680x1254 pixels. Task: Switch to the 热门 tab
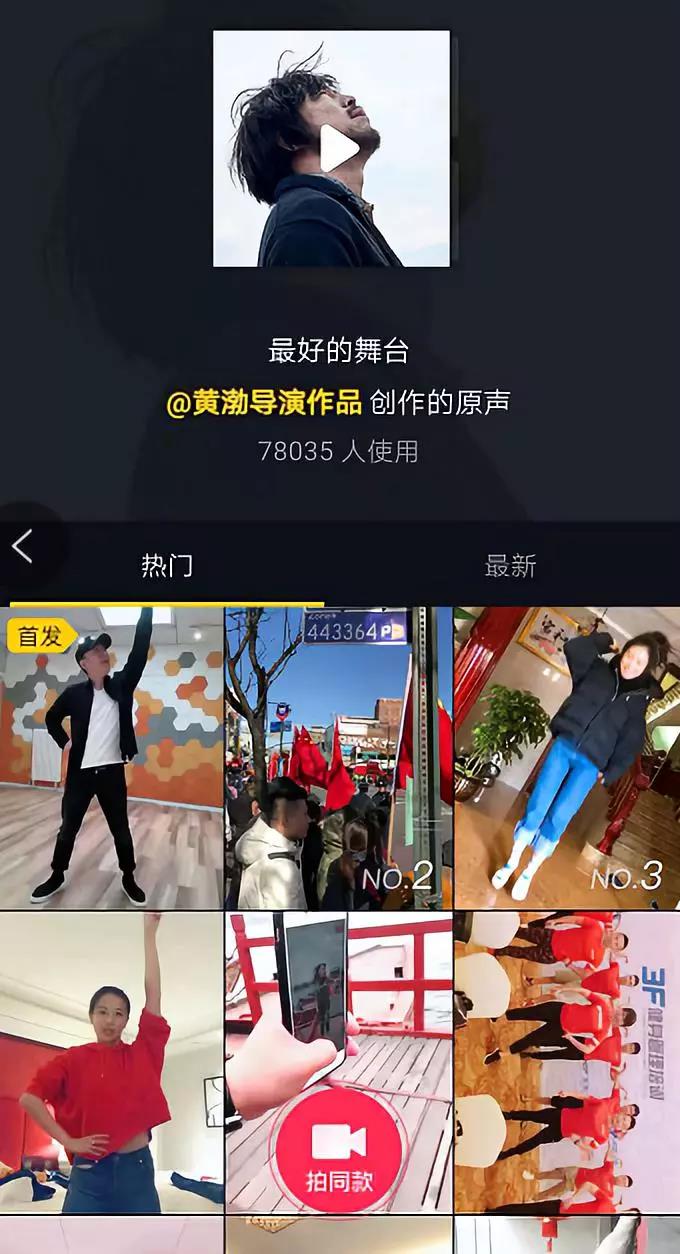166,566
